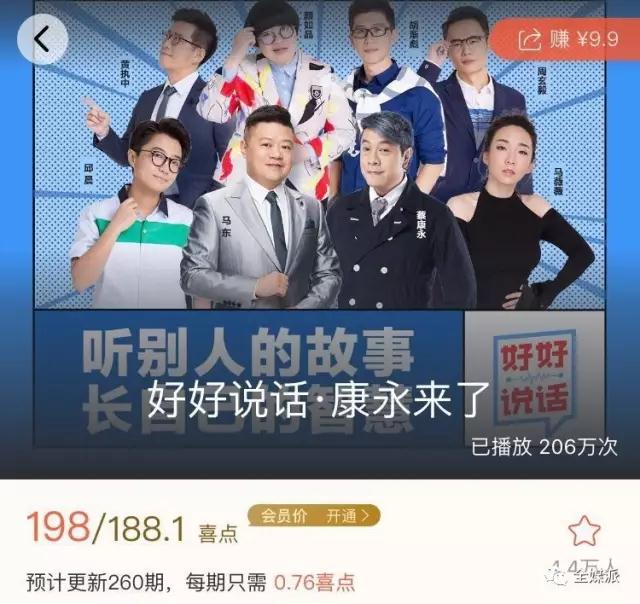Favorite this course with the star icon
The width and height of the screenshot is (640, 604).
point(583,531)
